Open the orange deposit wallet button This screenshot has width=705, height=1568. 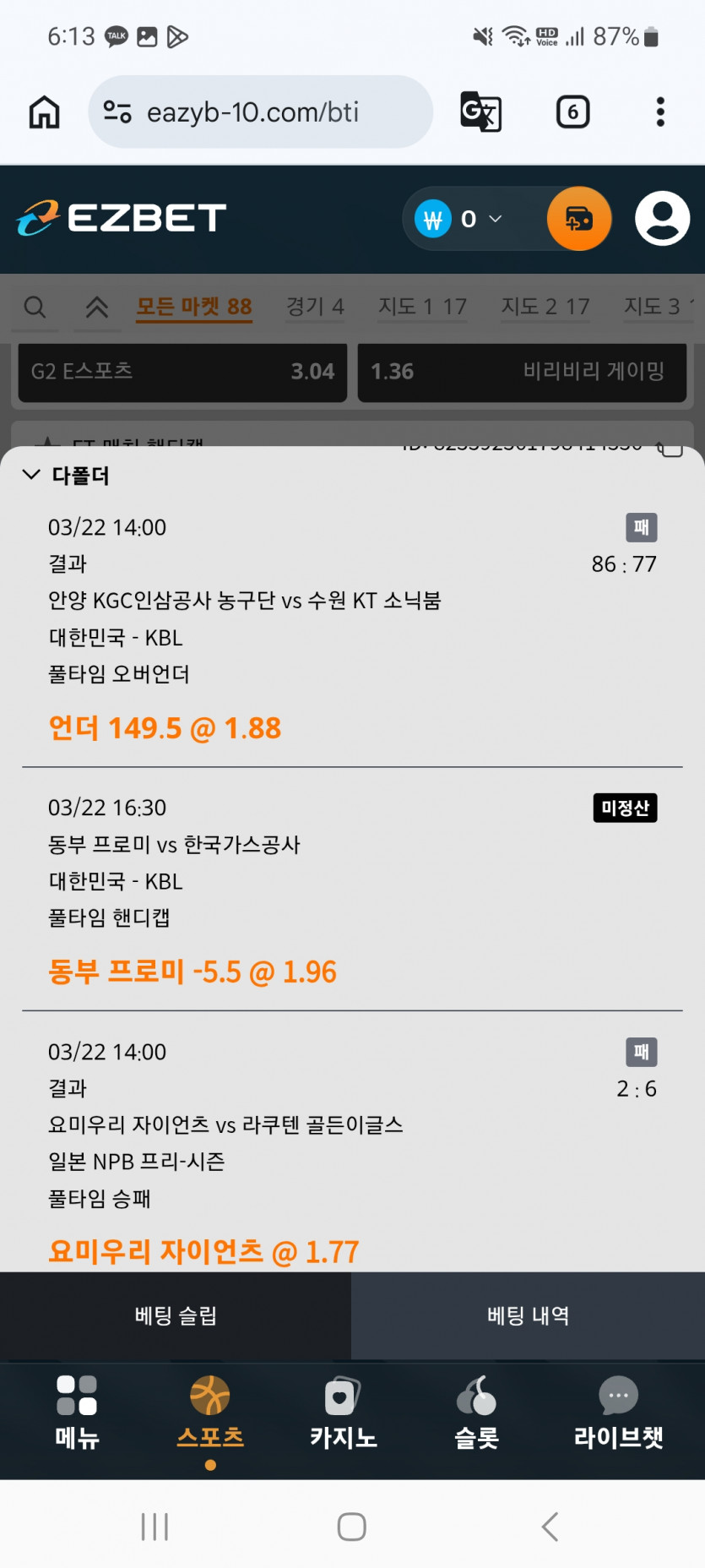coord(579,219)
